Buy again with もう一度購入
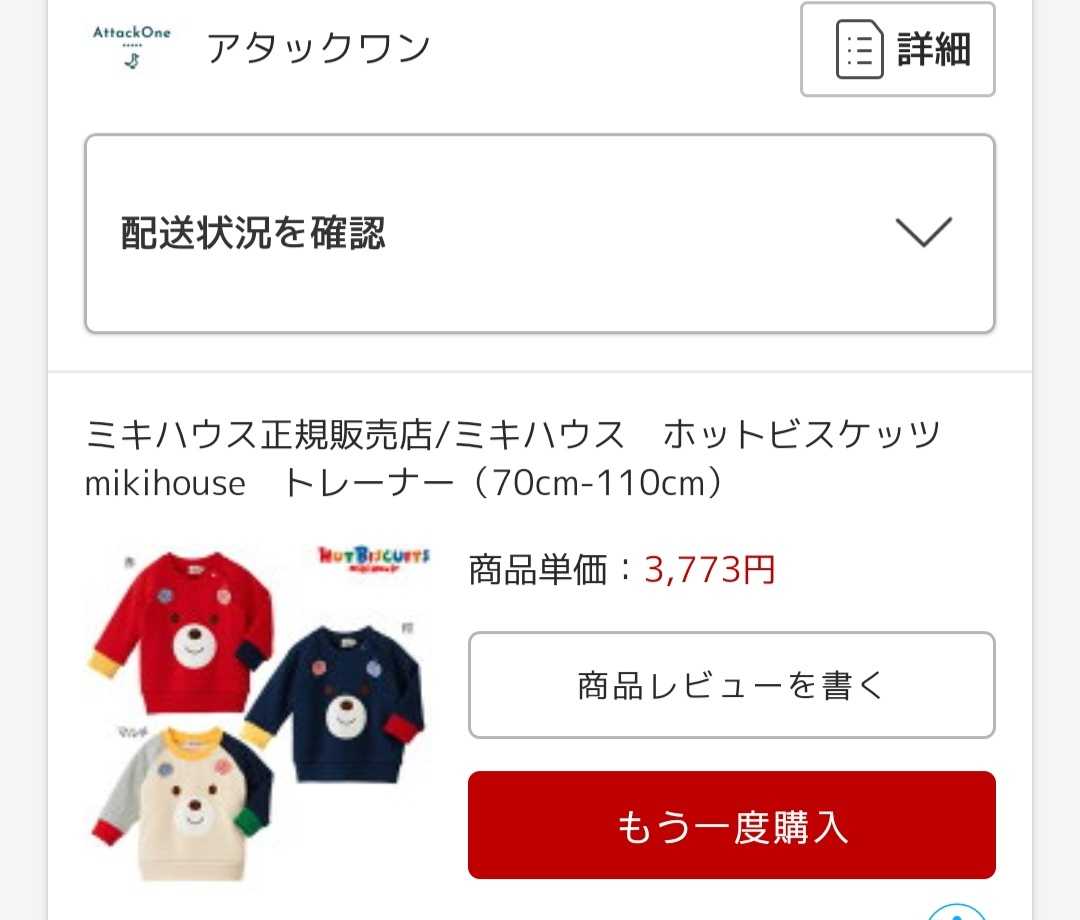The image size is (1080, 920). tap(731, 826)
